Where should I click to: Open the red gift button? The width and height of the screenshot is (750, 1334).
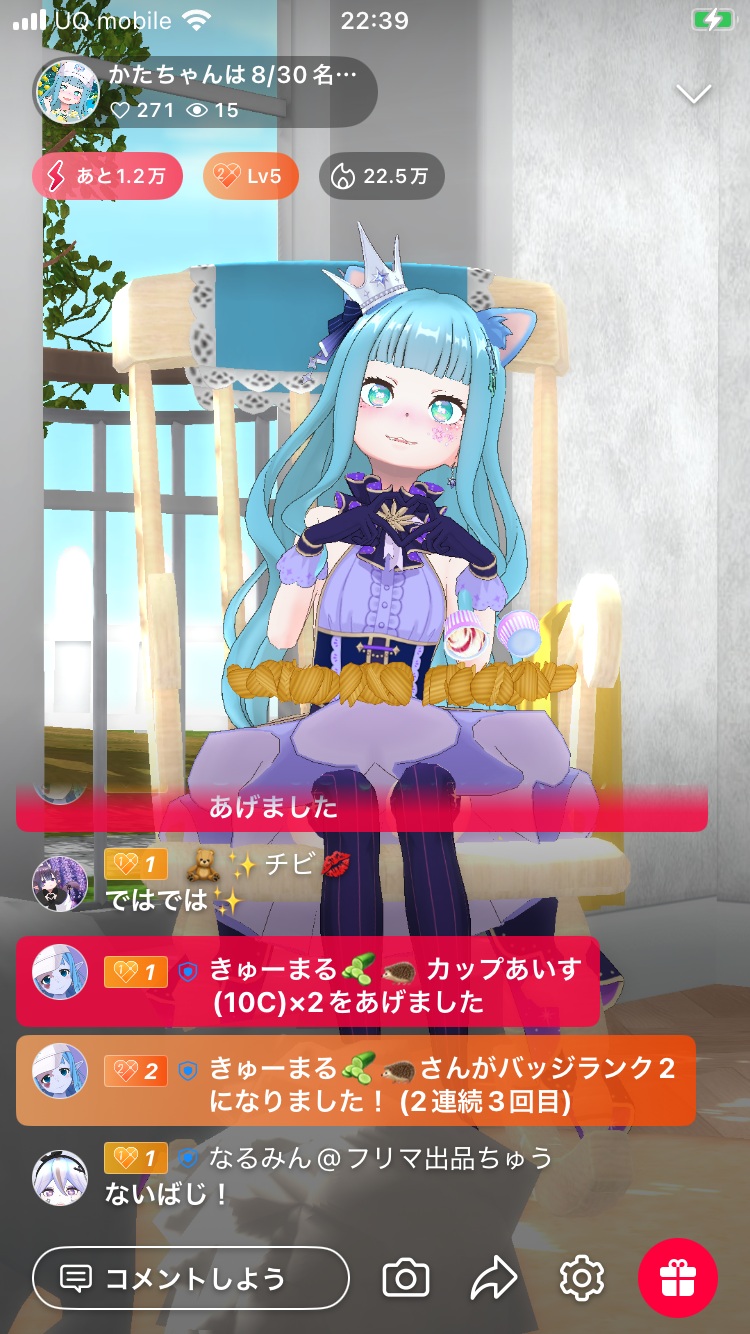(678, 1277)
